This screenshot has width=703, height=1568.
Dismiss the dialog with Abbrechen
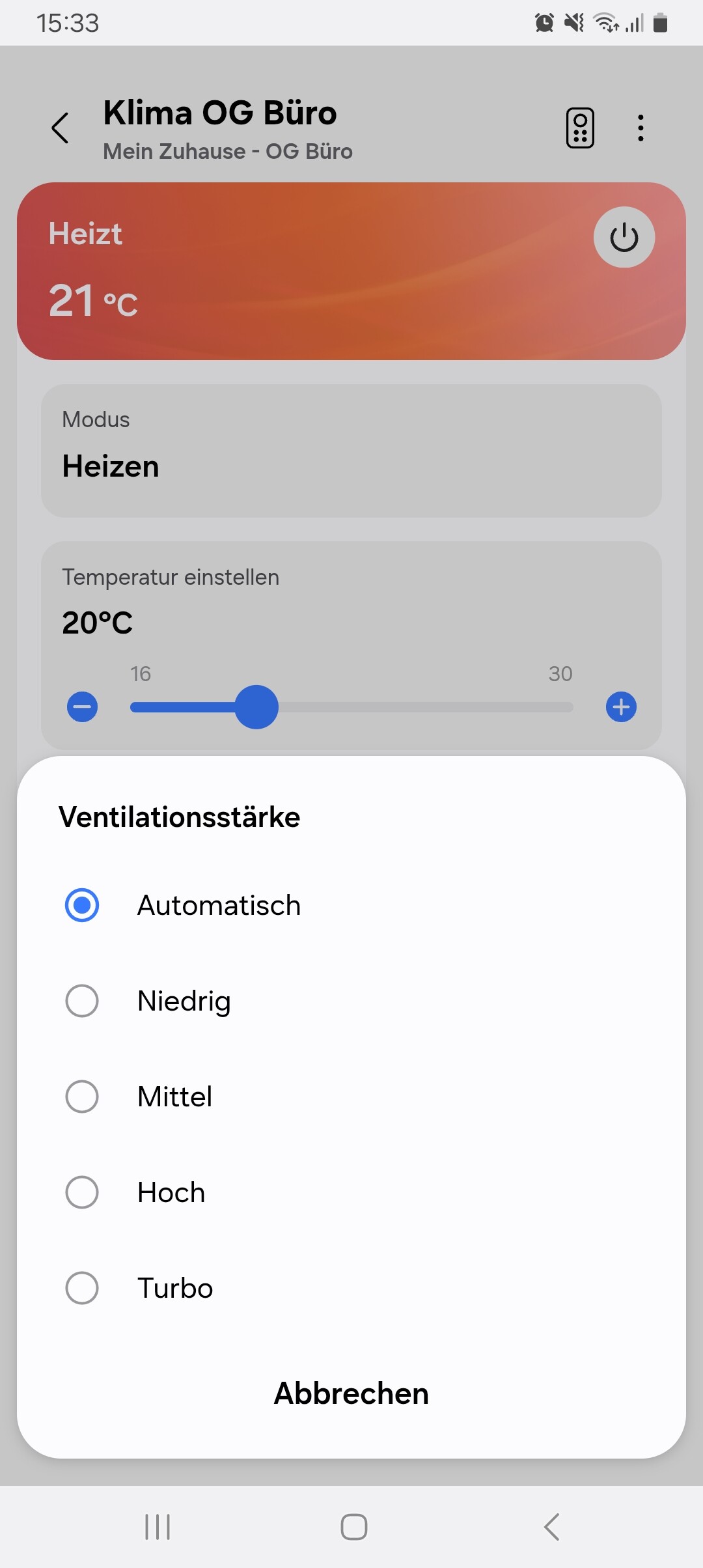(x=351, y=1393)
